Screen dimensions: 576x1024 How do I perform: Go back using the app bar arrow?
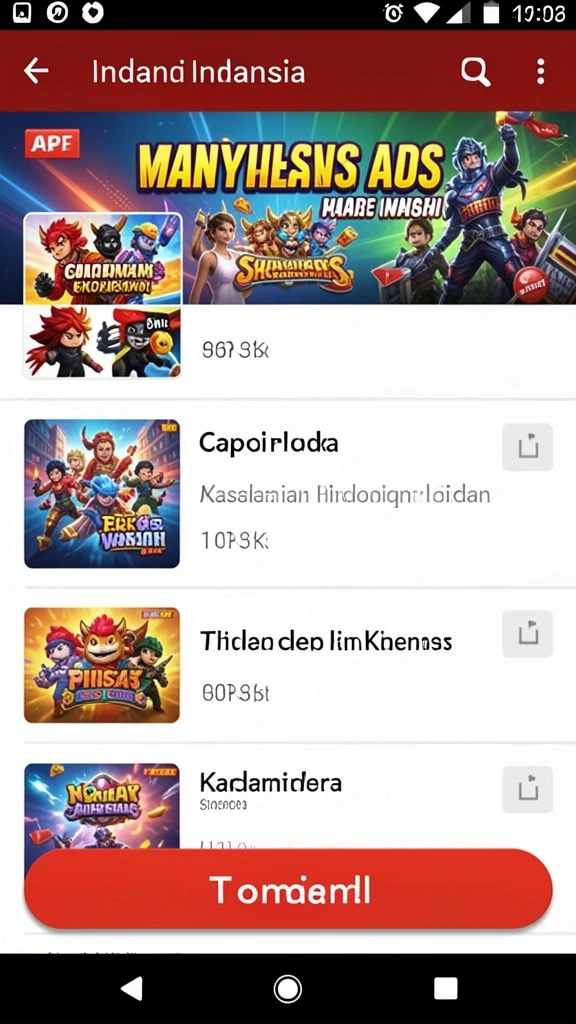pyautogui.click(x=36, y=71)
